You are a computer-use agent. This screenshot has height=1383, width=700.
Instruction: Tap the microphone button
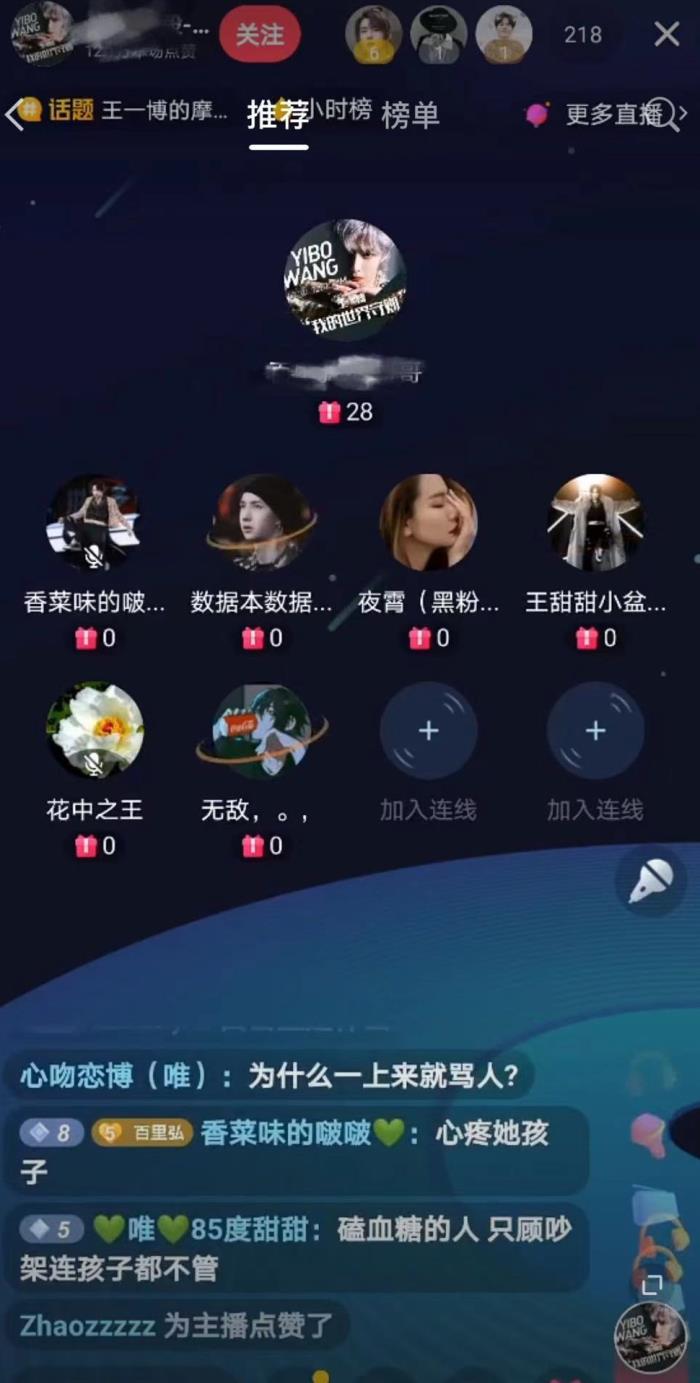(651, 881)
